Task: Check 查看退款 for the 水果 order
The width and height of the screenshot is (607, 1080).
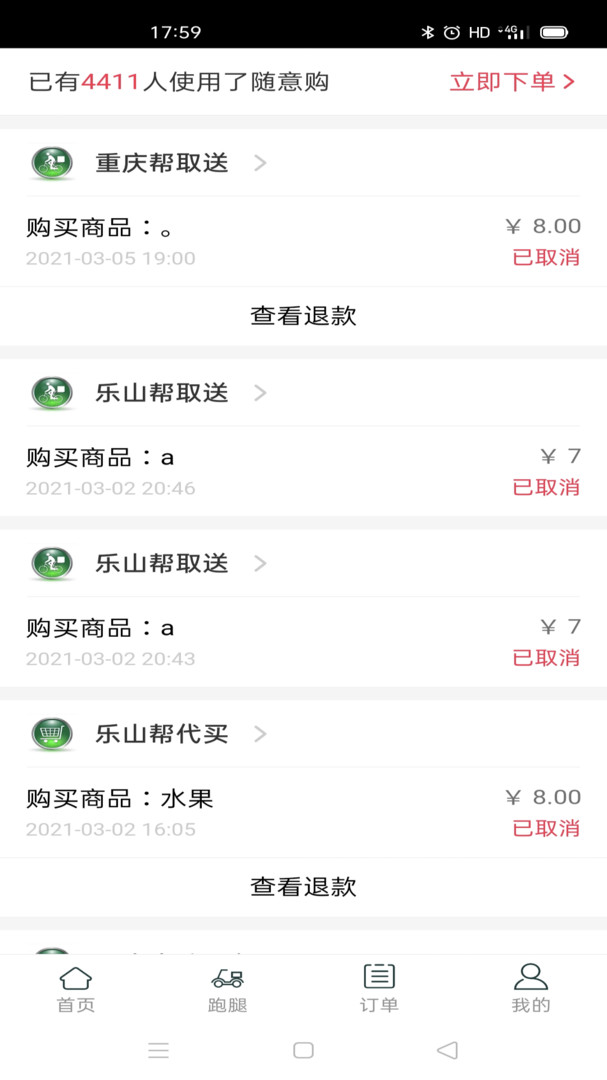Action: pyautogui.click(x=303, y=887)
